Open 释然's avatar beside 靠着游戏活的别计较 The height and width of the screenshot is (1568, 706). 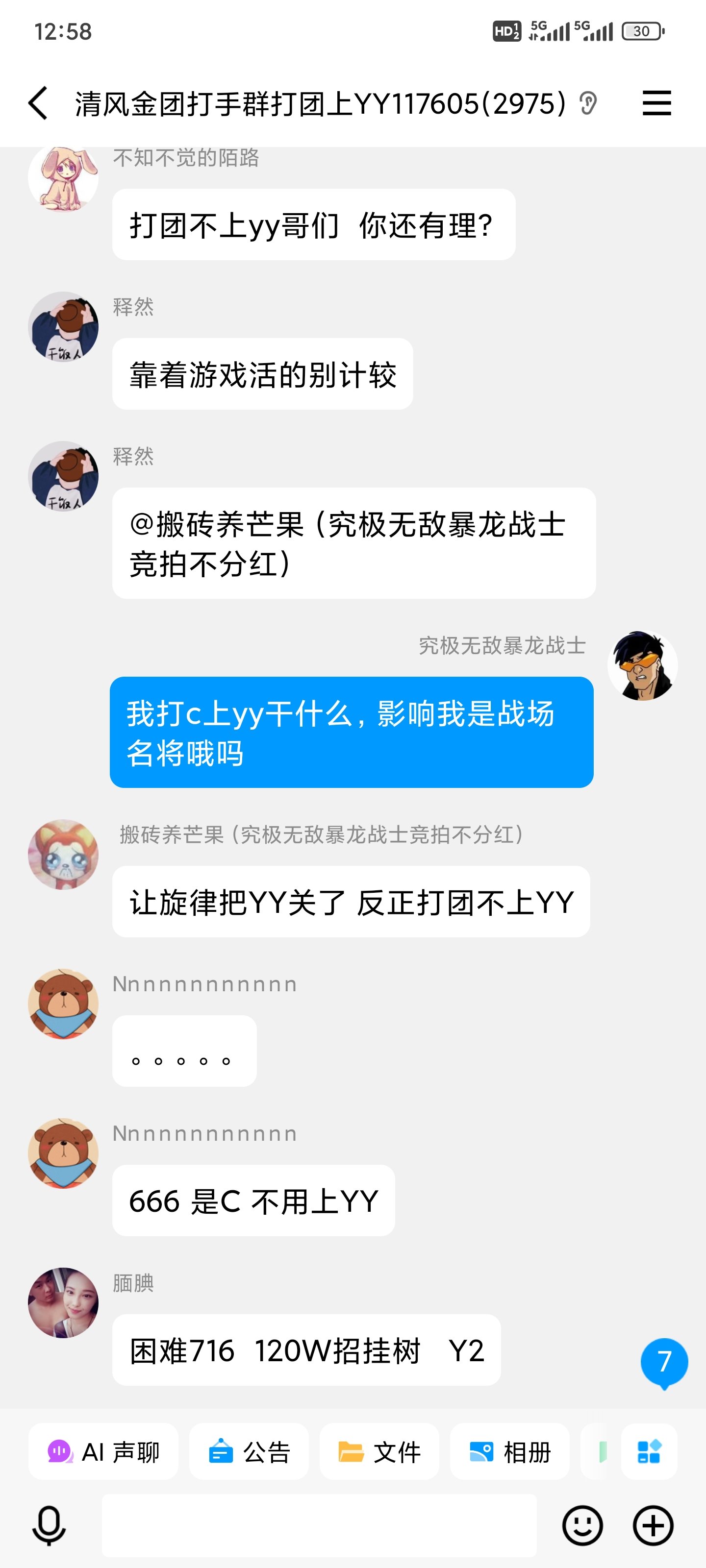click(x=63, y=327)
